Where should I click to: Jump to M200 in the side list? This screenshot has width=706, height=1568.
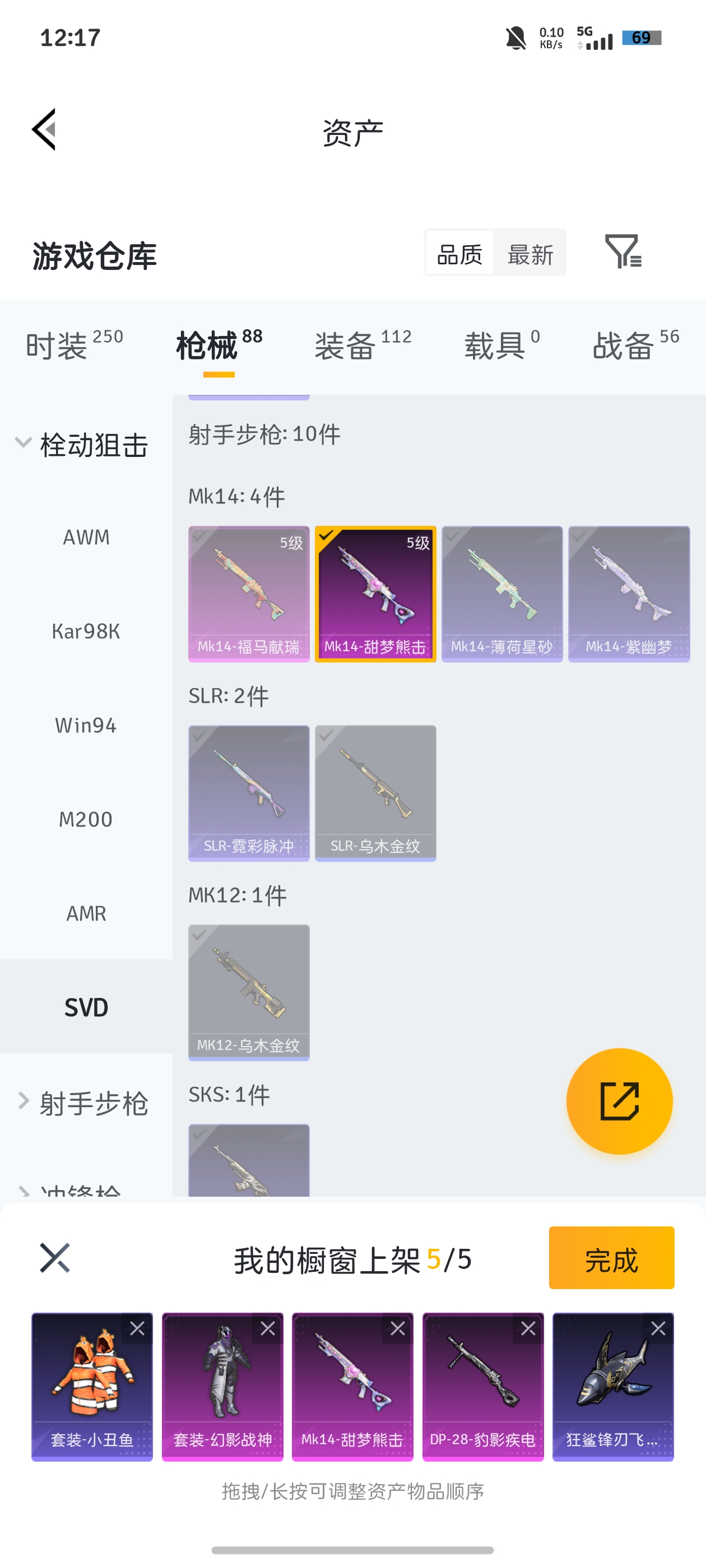tap(86, 819)
